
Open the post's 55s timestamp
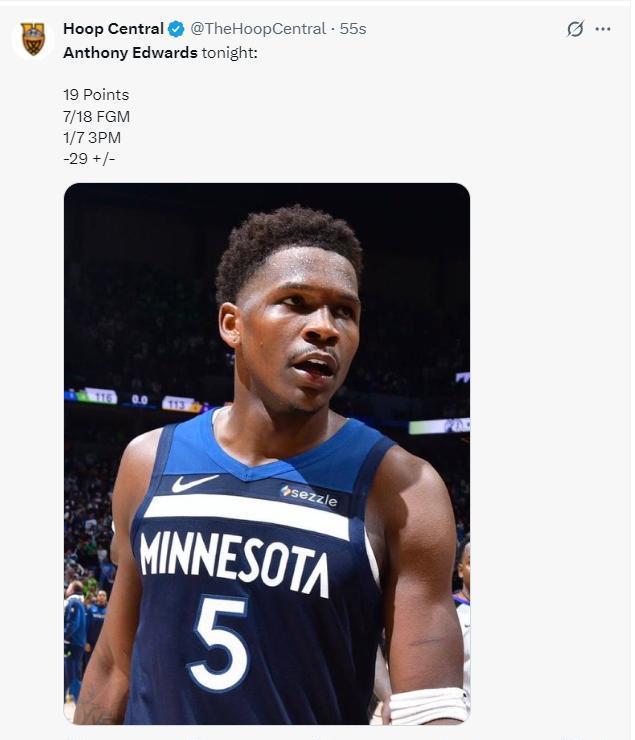pyautogui.click(x=353, y=29)
